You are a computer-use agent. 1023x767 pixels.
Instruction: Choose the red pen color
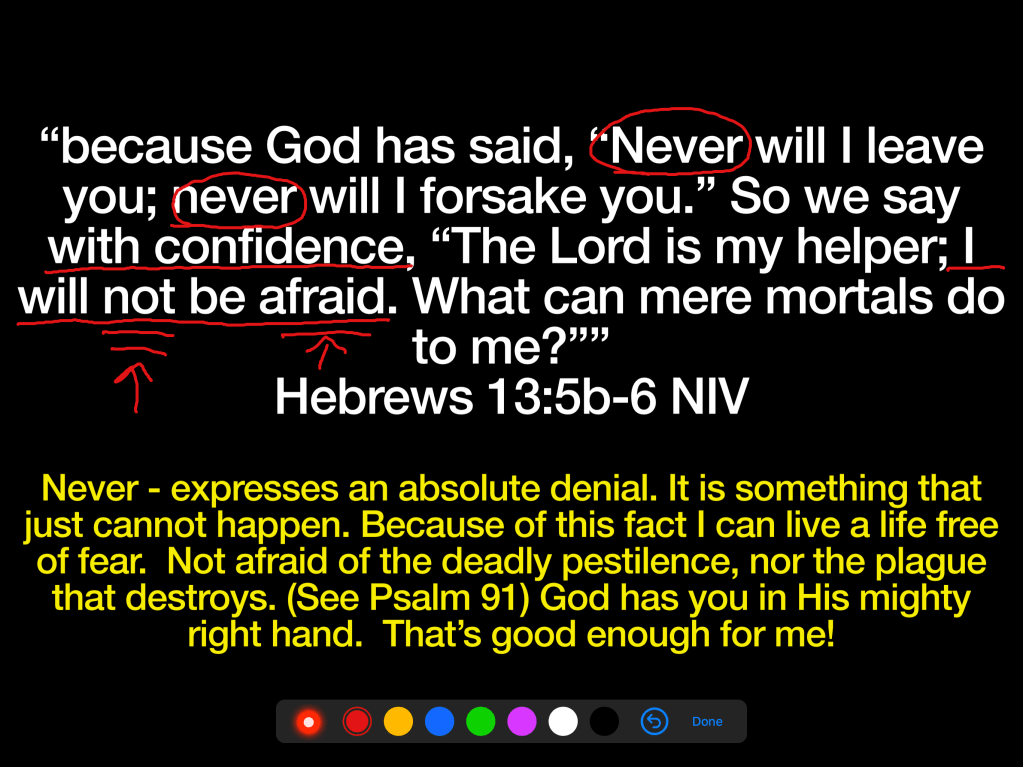357,721
